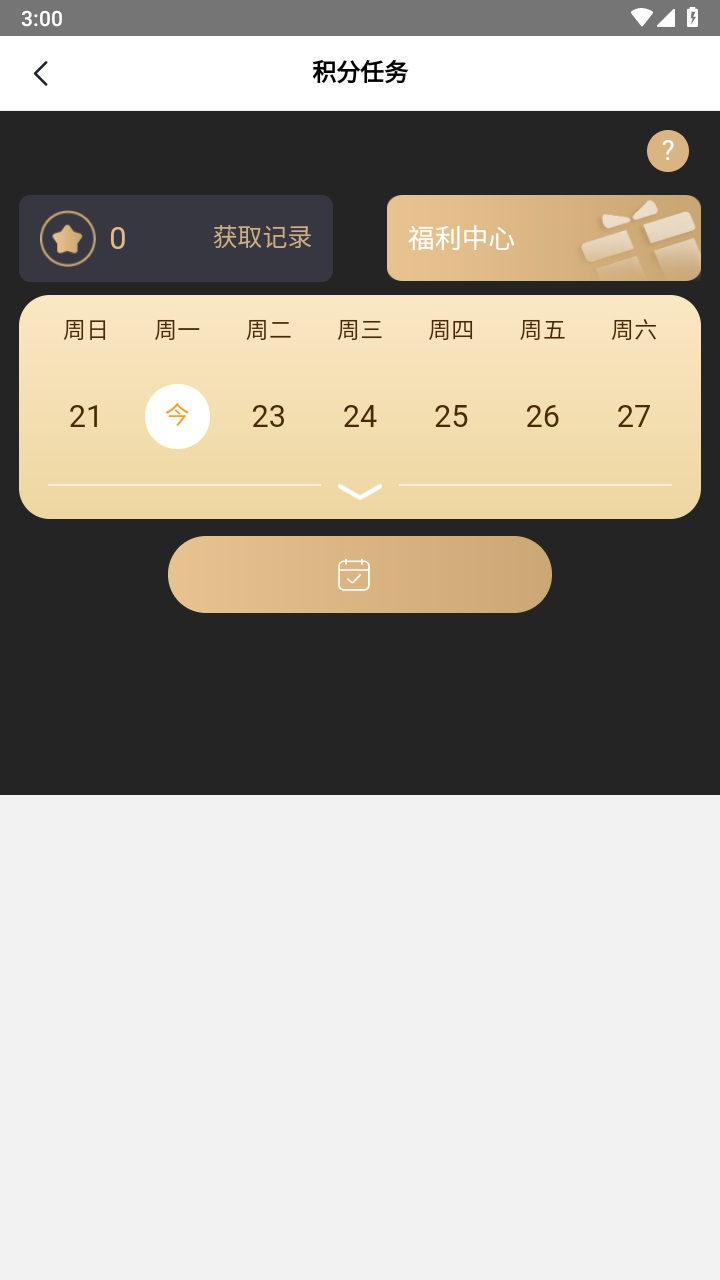Image resolution: width=720 pixels, height=1280 pixels.
Task: Tap date 21 under 周日
Action: [85, 415]
